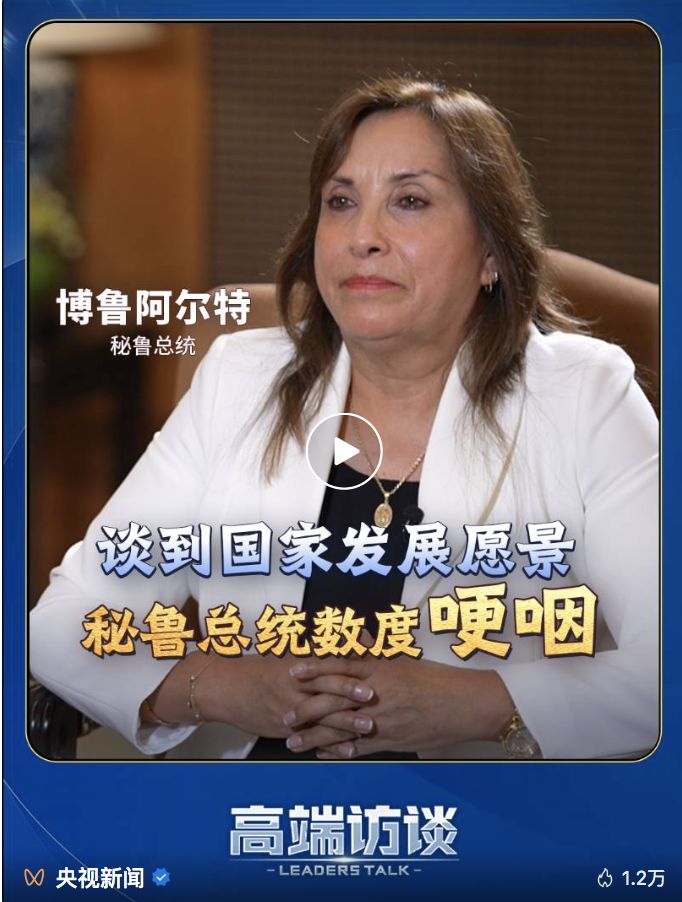Screen dimensions: 682x902
Task: Open the 央视新闻 publisher profile
Action: click(x=99, y=878)
